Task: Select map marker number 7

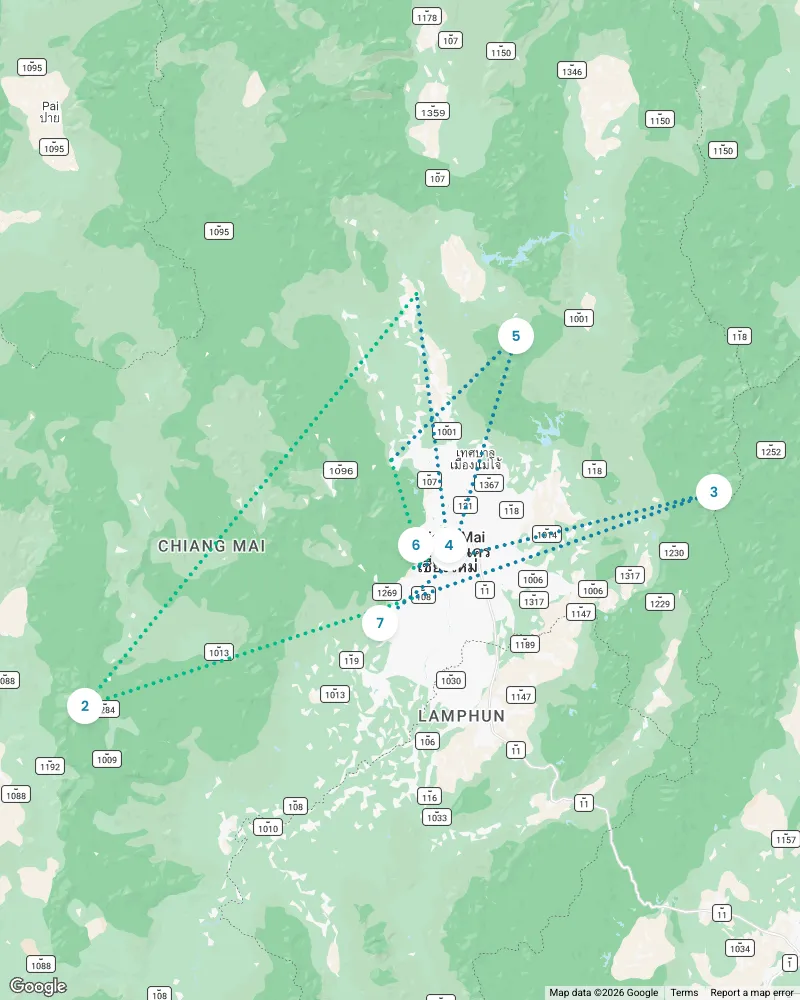Action: [380, 623]
